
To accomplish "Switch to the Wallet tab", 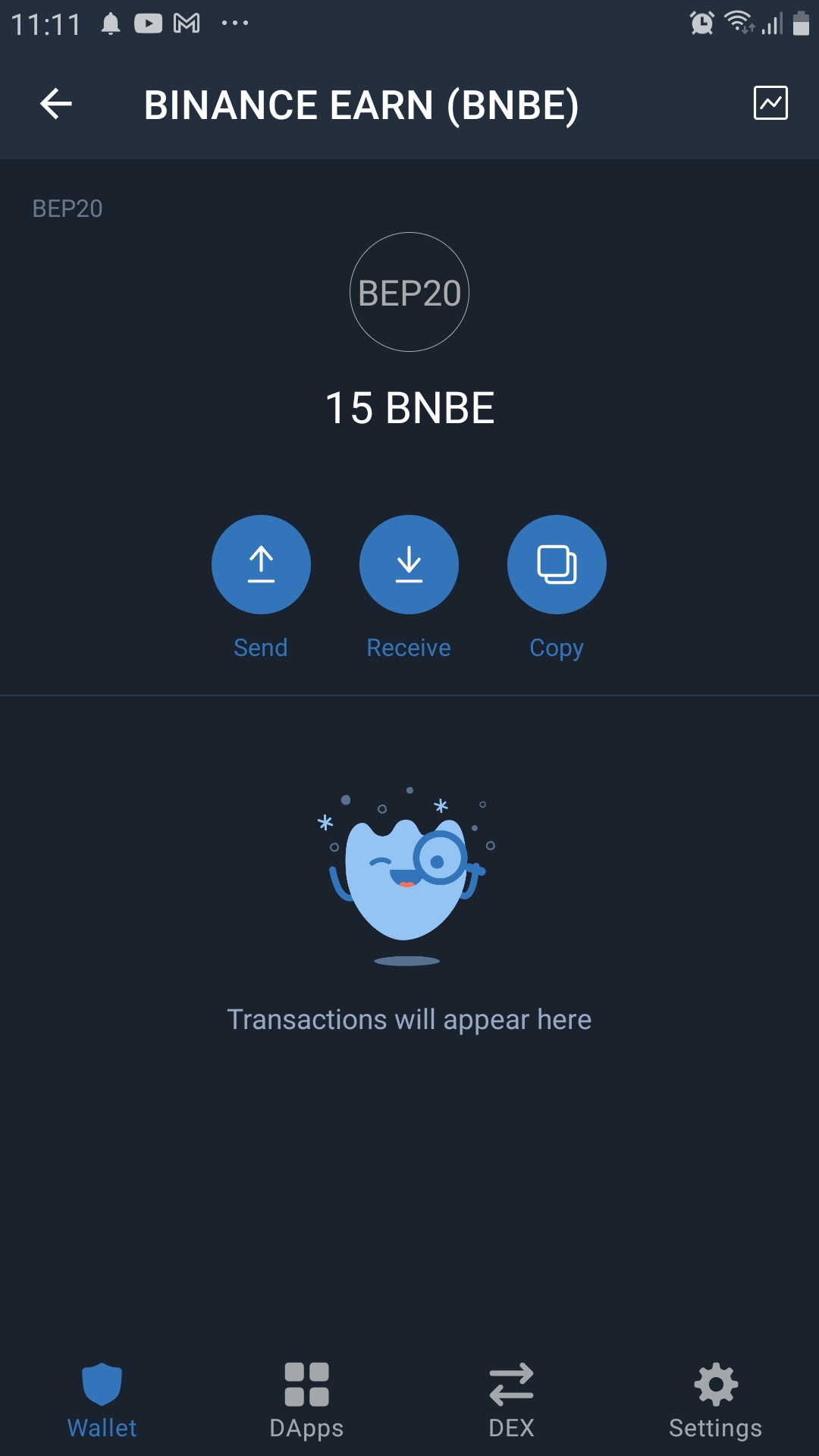I will point(102,1399).
